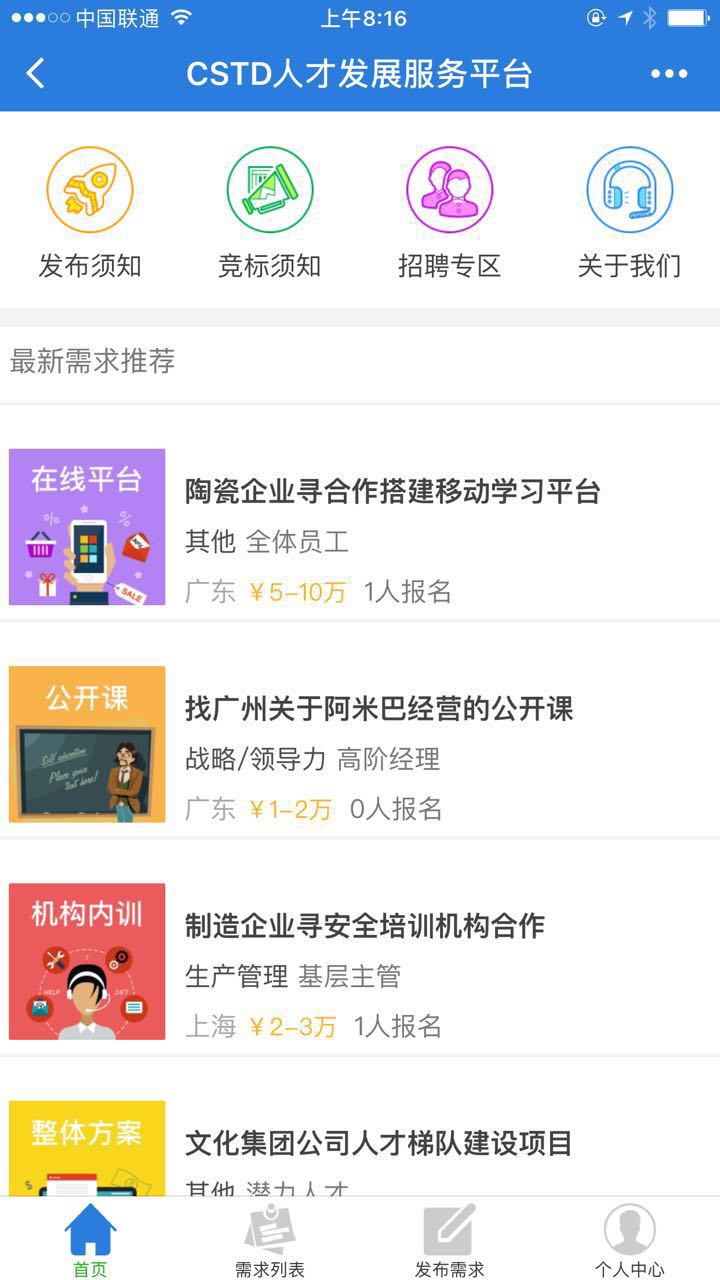Open 制造企业寻安全培训机构合作 listing
The image size is (720, 1280).
[364, 926]
